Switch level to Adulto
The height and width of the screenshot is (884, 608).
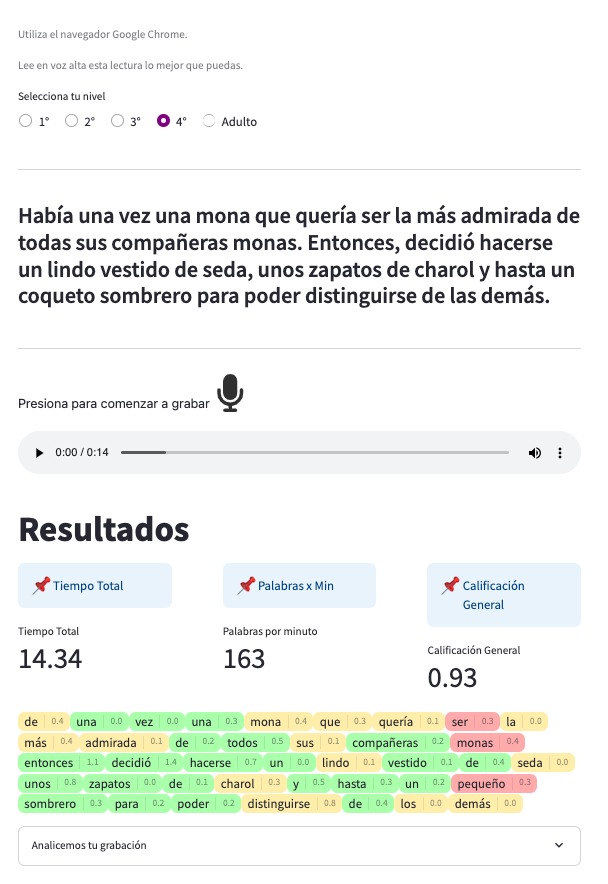coord(209,121)
